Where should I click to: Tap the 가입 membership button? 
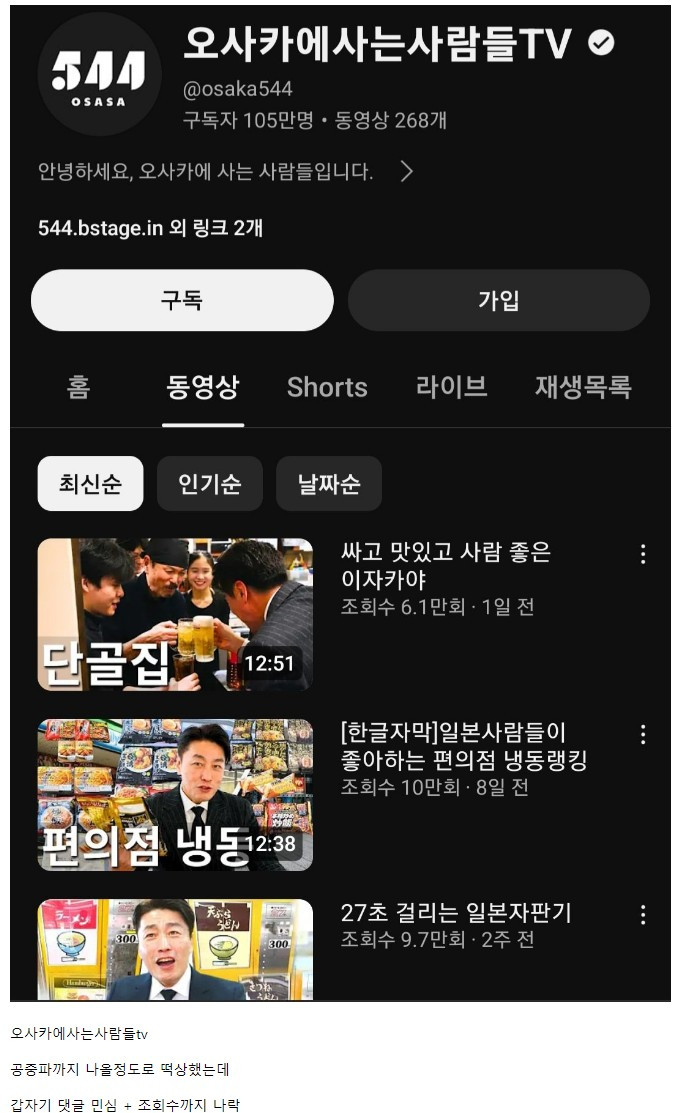pos(498,300)
